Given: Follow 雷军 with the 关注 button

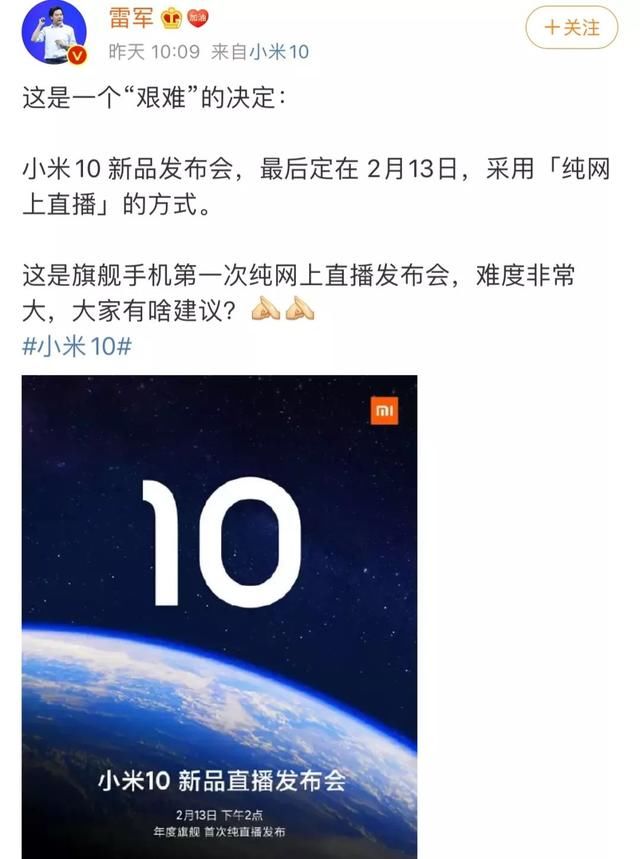Looking at the screenshot, I should [x=571, y=28].
